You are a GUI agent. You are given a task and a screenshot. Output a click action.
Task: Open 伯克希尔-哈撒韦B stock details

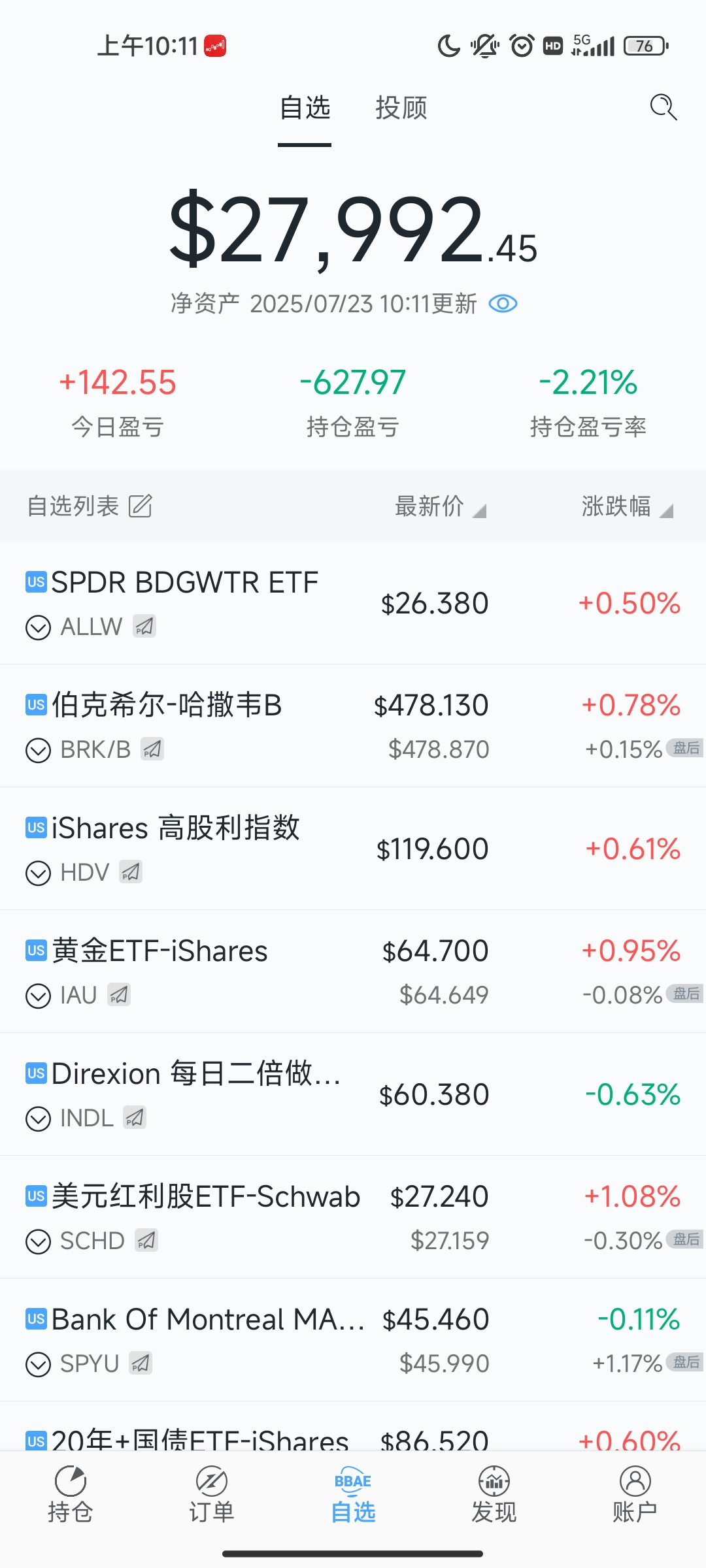coord(166,706)
